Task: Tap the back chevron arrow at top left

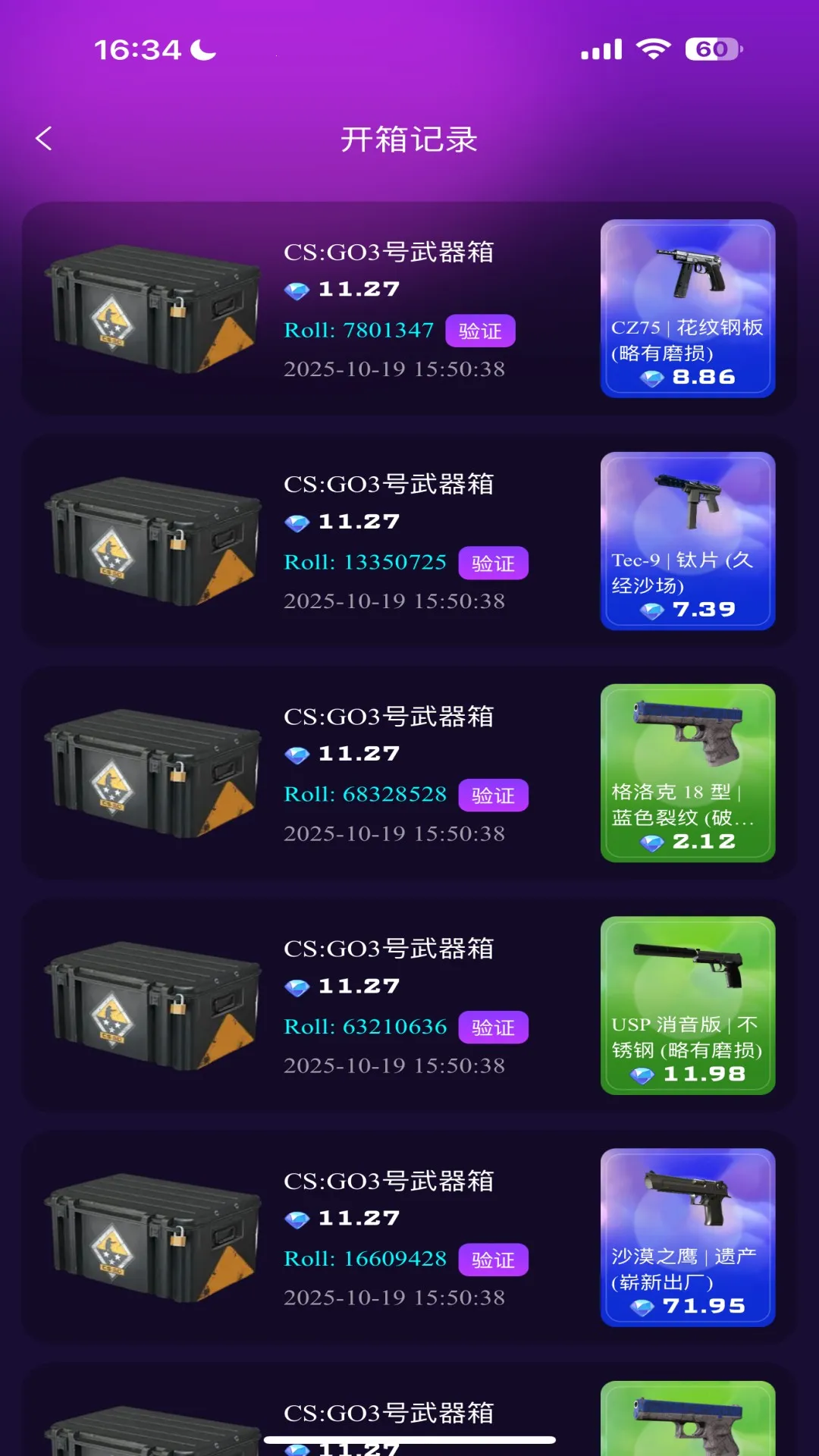Action: click(x=43, y=137)
